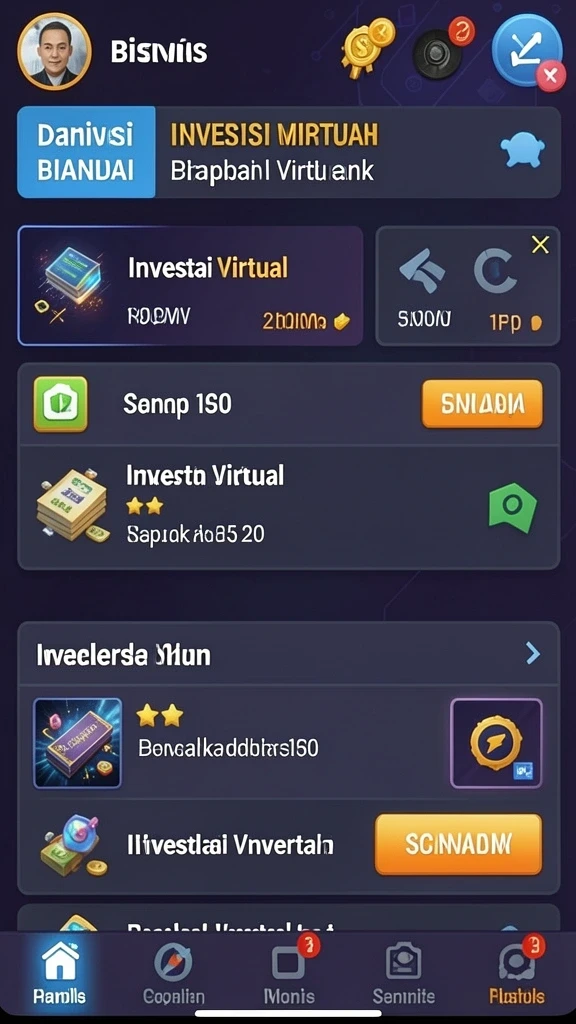Tap the gold compass badge tile
This screenshot has width=576, height=1024.
[496, 743]
